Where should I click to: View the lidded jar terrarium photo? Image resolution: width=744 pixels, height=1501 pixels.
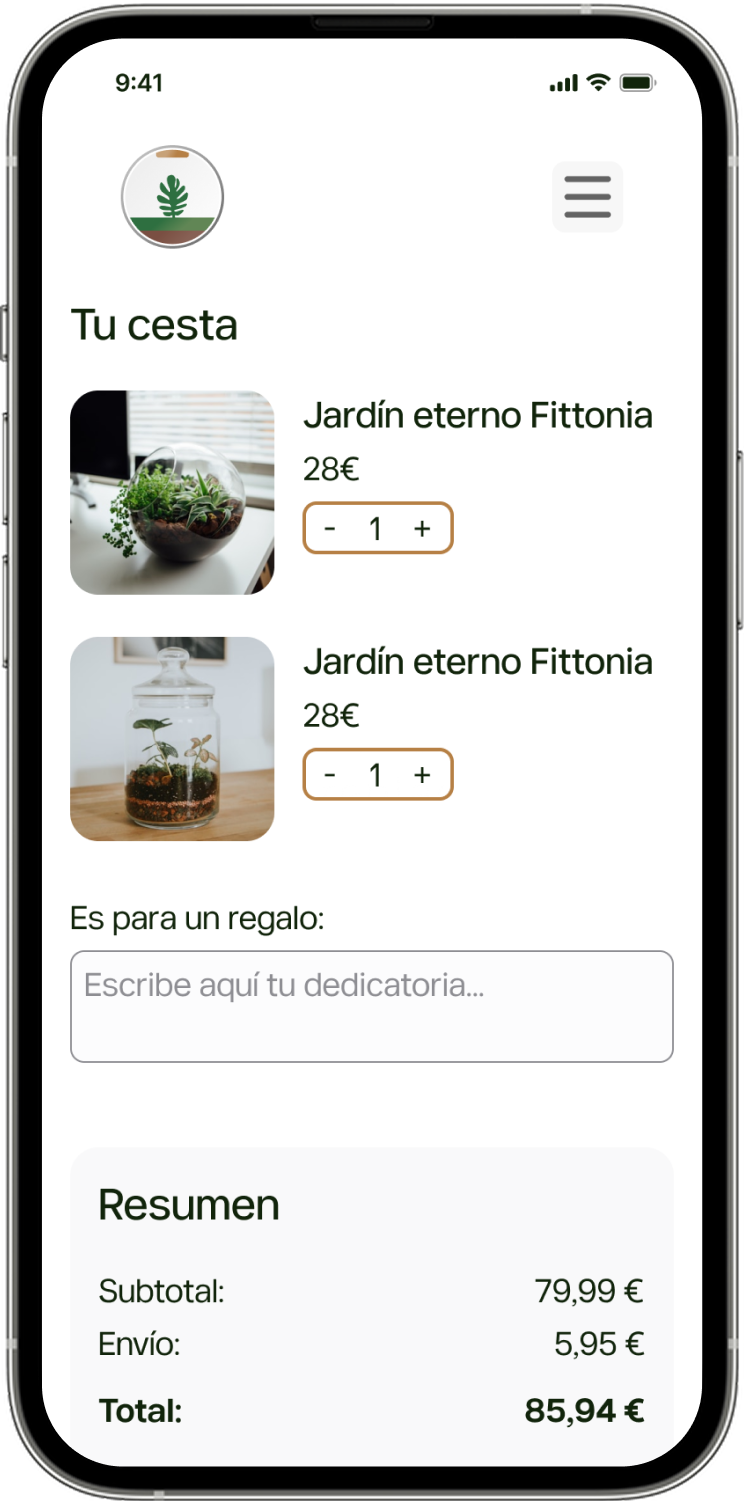point(172,739)
